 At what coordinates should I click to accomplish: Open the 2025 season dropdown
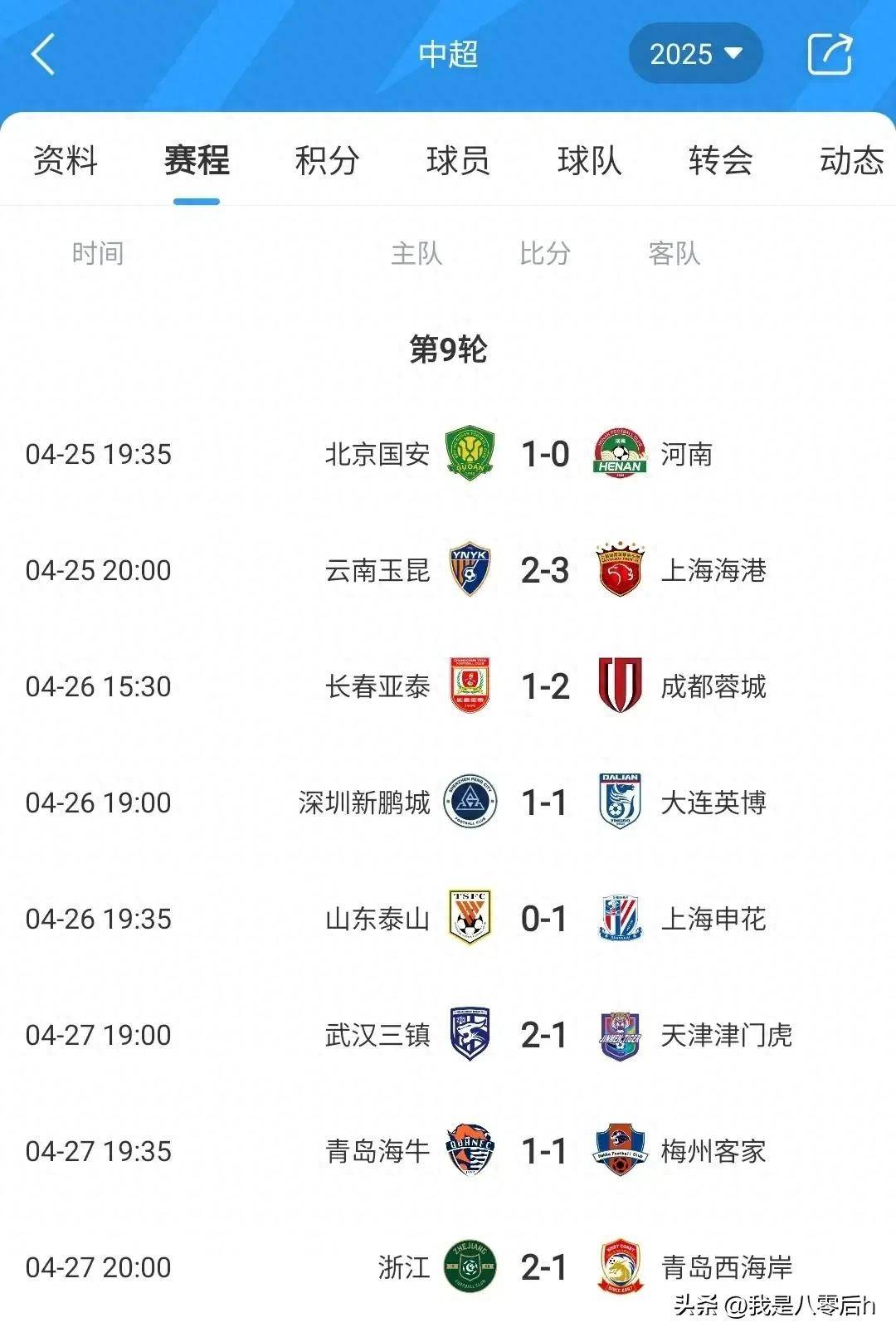pos(695,53)
